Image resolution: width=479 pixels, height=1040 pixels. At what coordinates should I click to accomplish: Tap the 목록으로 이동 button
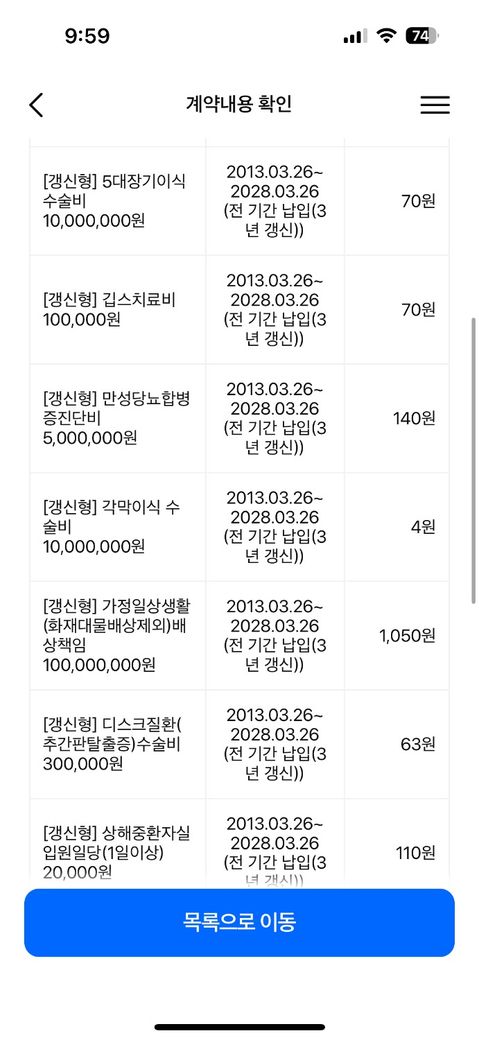pos(240,923)
